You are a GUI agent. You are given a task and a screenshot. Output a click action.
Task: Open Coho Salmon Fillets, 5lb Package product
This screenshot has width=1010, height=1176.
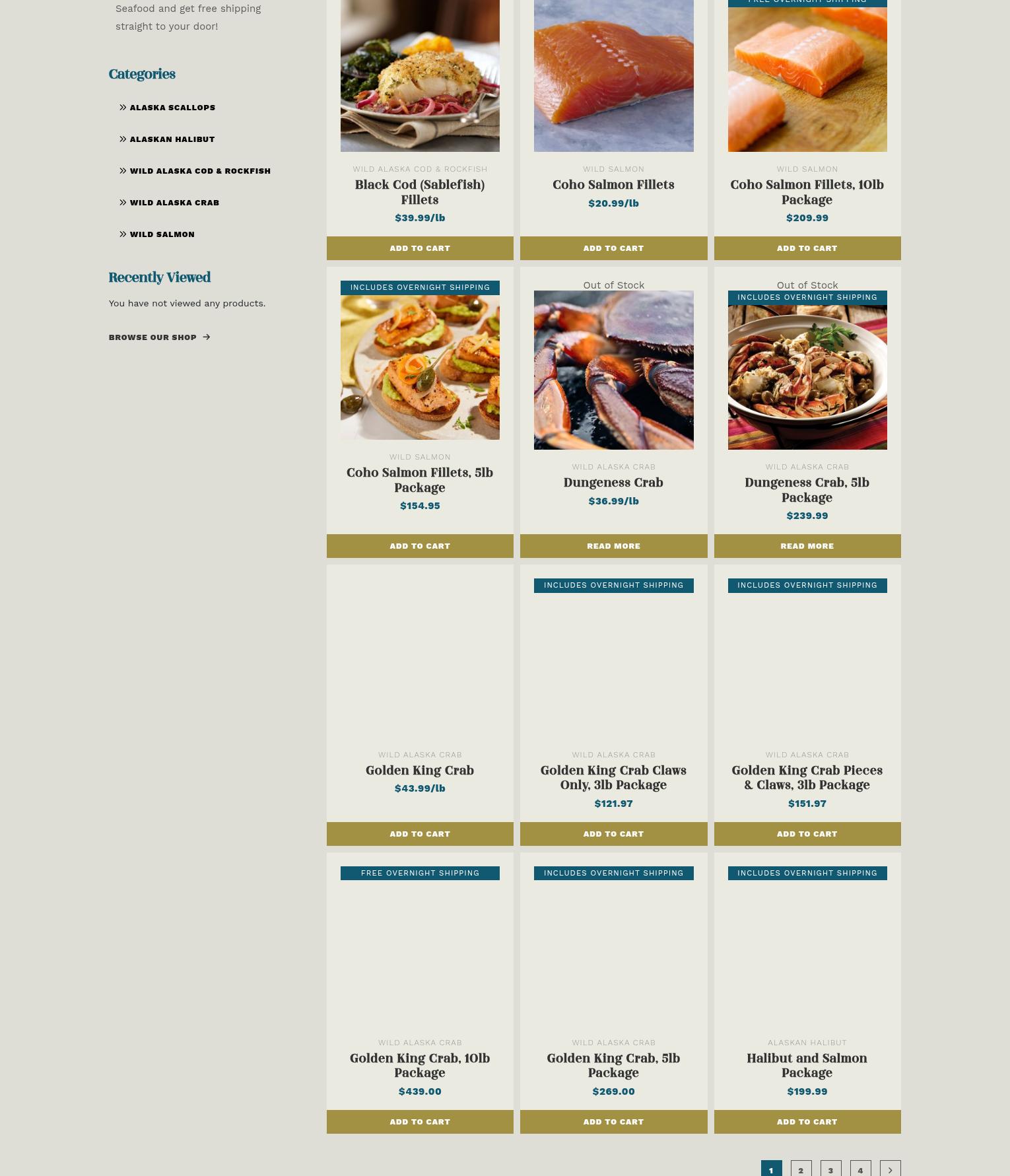420,480
